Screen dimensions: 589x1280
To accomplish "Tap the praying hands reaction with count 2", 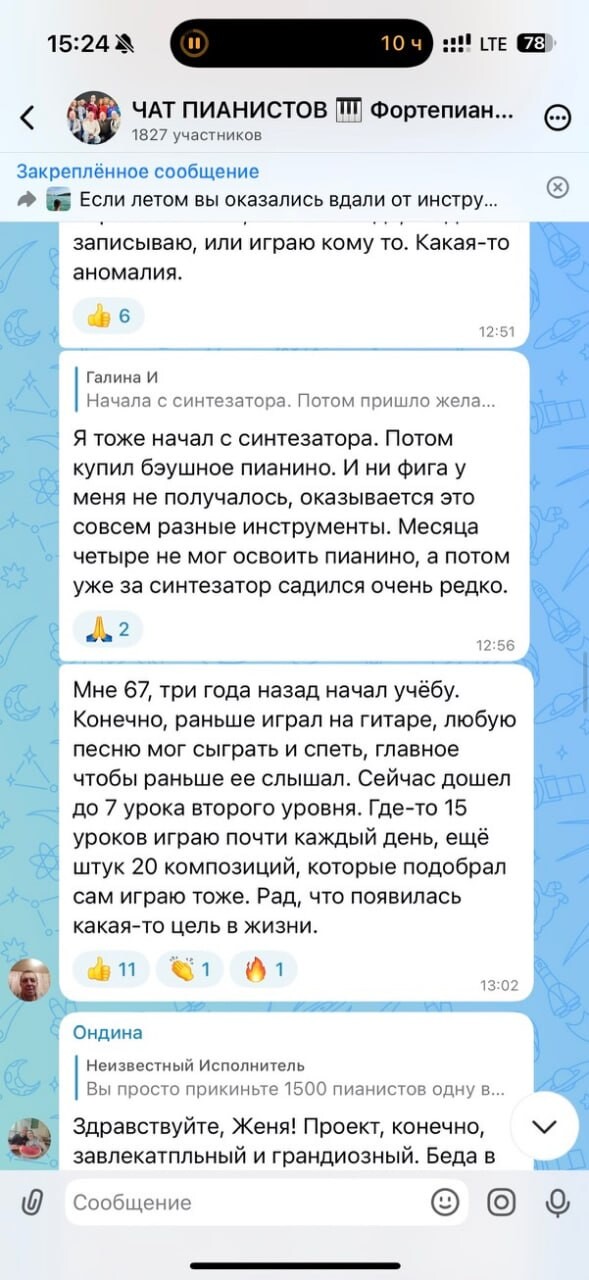I will point(108,629).
